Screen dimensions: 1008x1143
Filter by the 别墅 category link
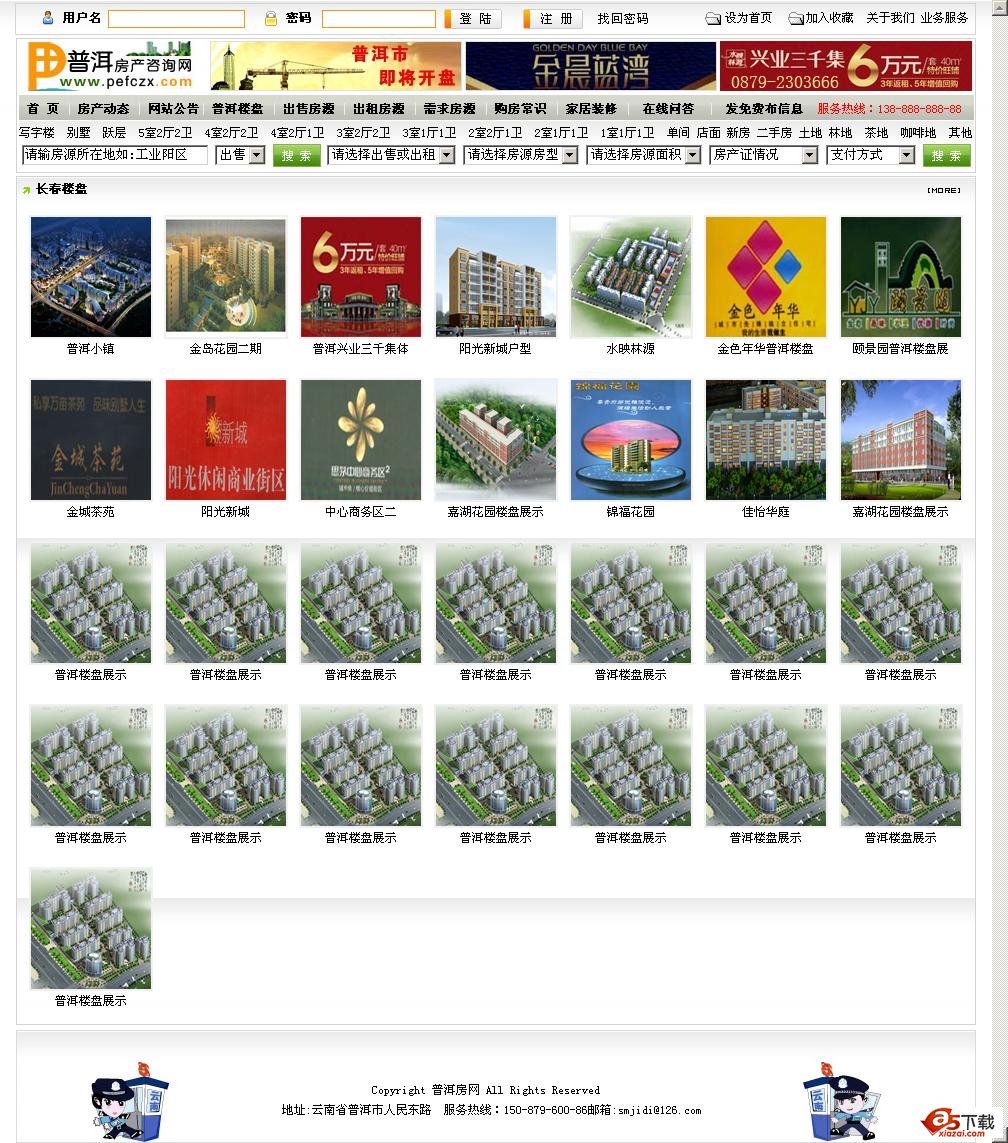coord(79,133)
